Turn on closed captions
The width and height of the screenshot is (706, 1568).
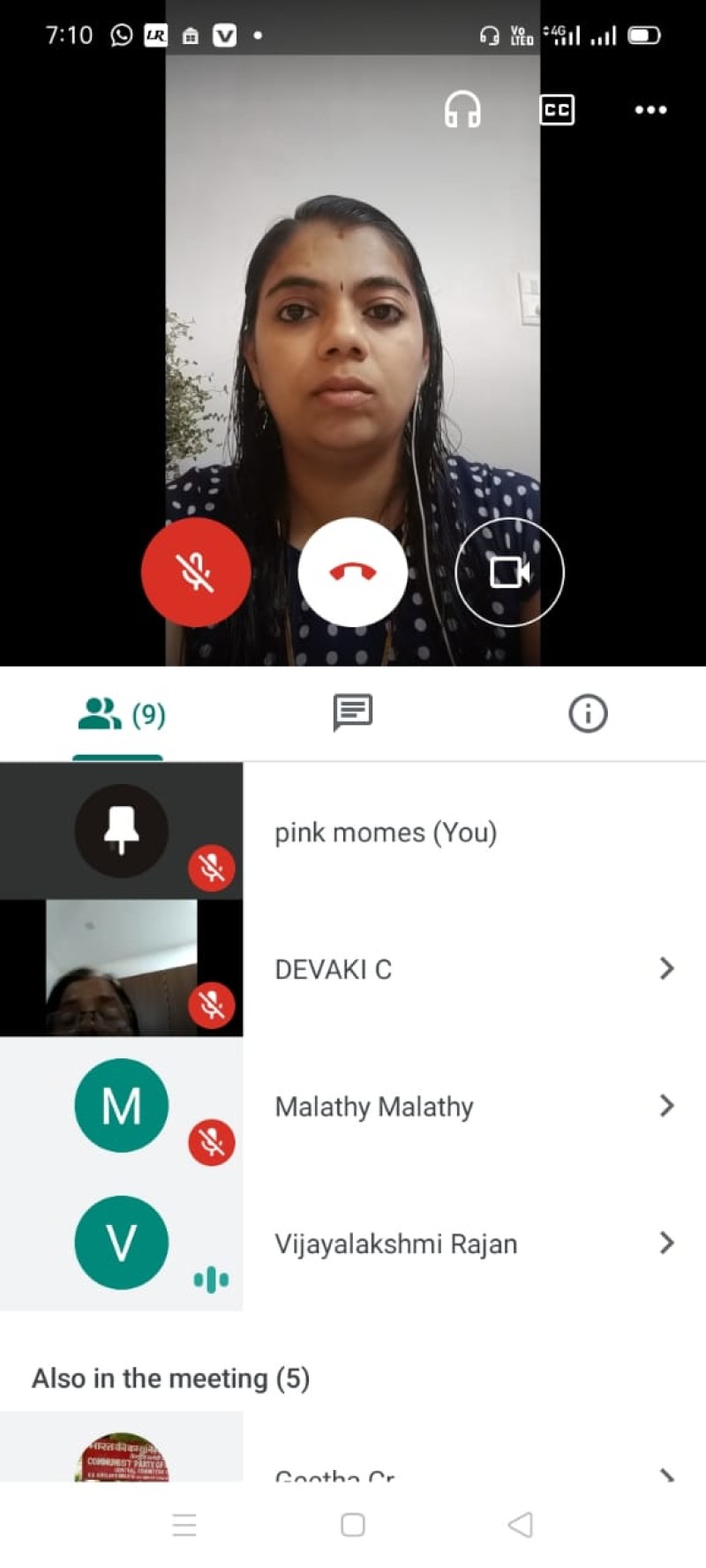tap(557, 110)
